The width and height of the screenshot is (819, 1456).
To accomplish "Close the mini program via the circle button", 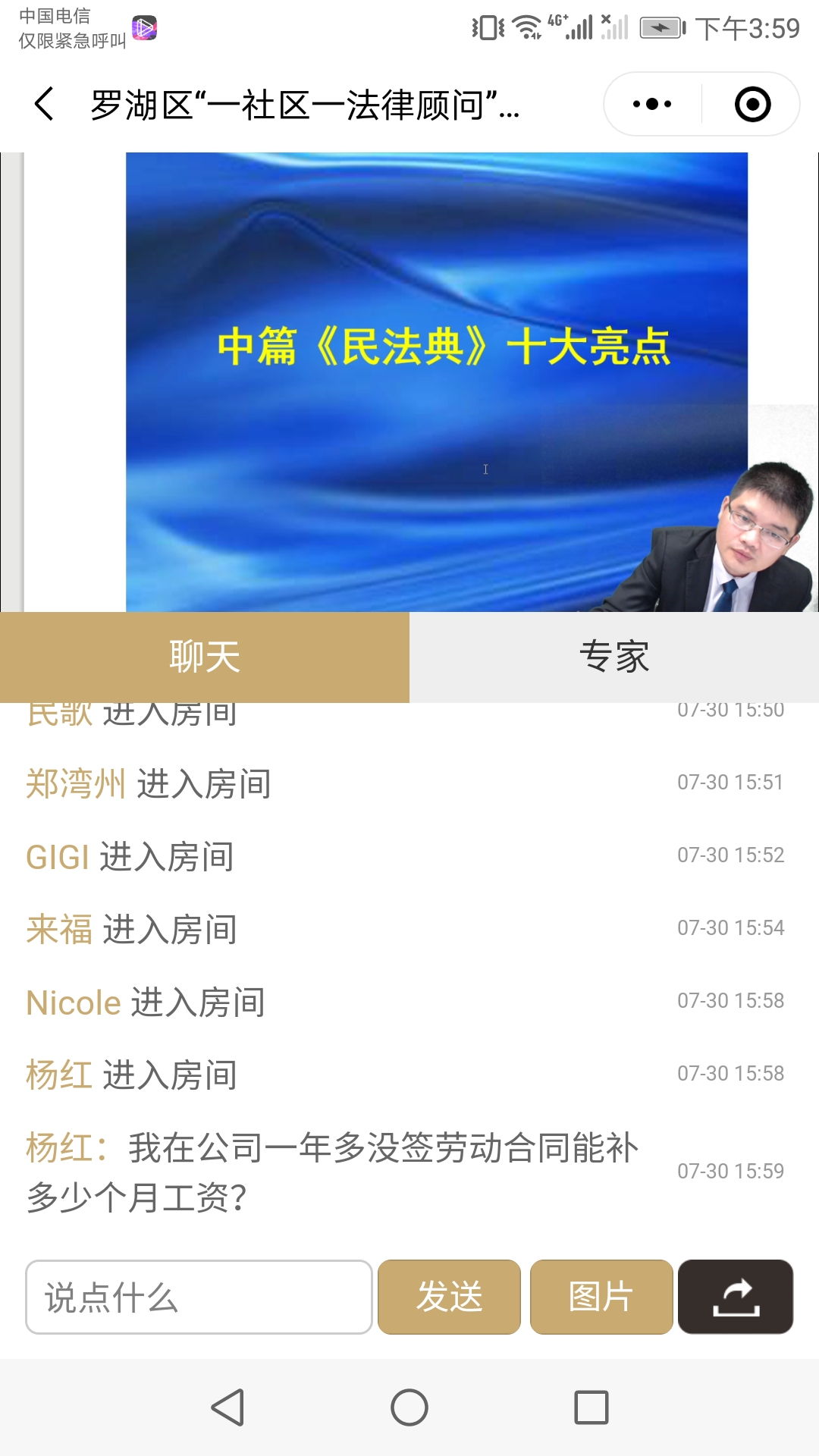I will pos(752,104).
